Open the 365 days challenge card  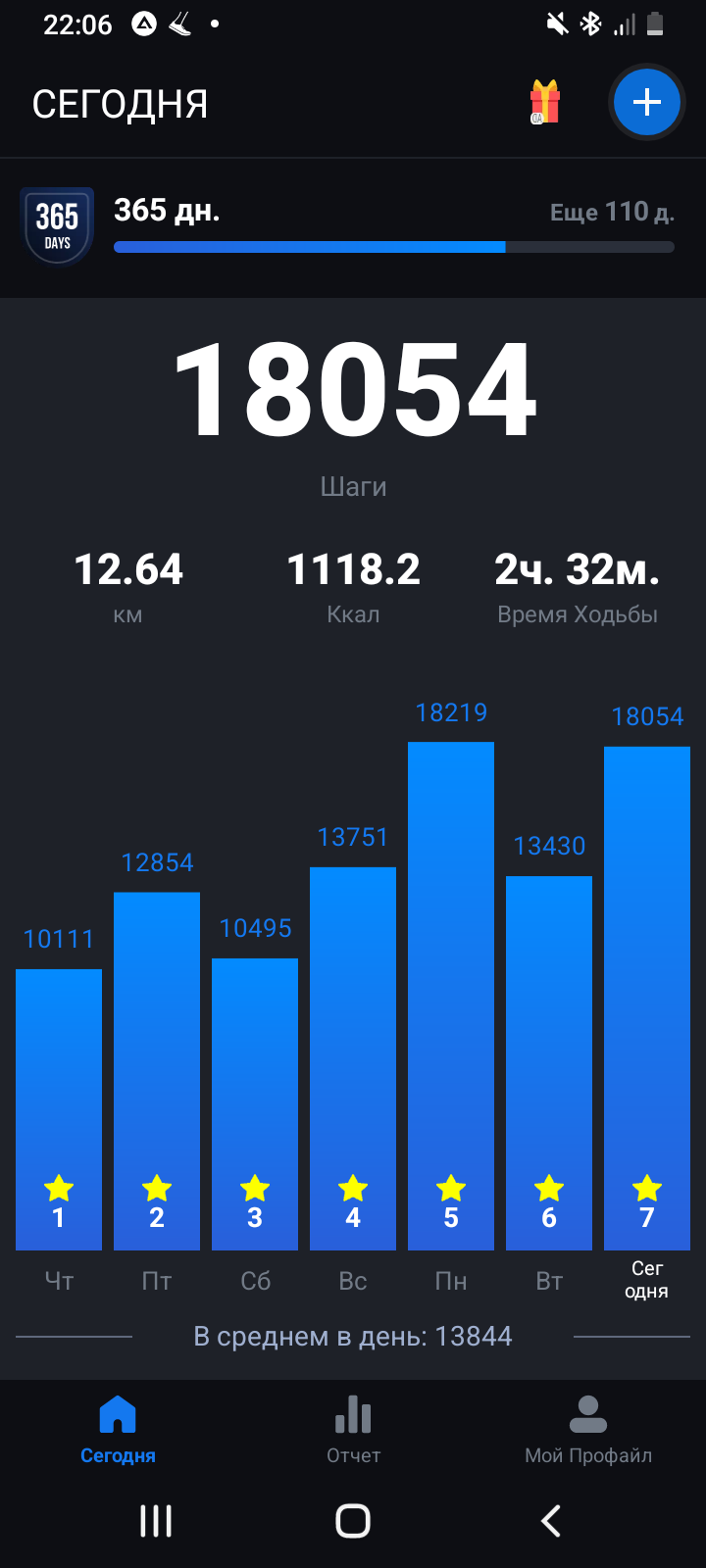click(353, 227)
